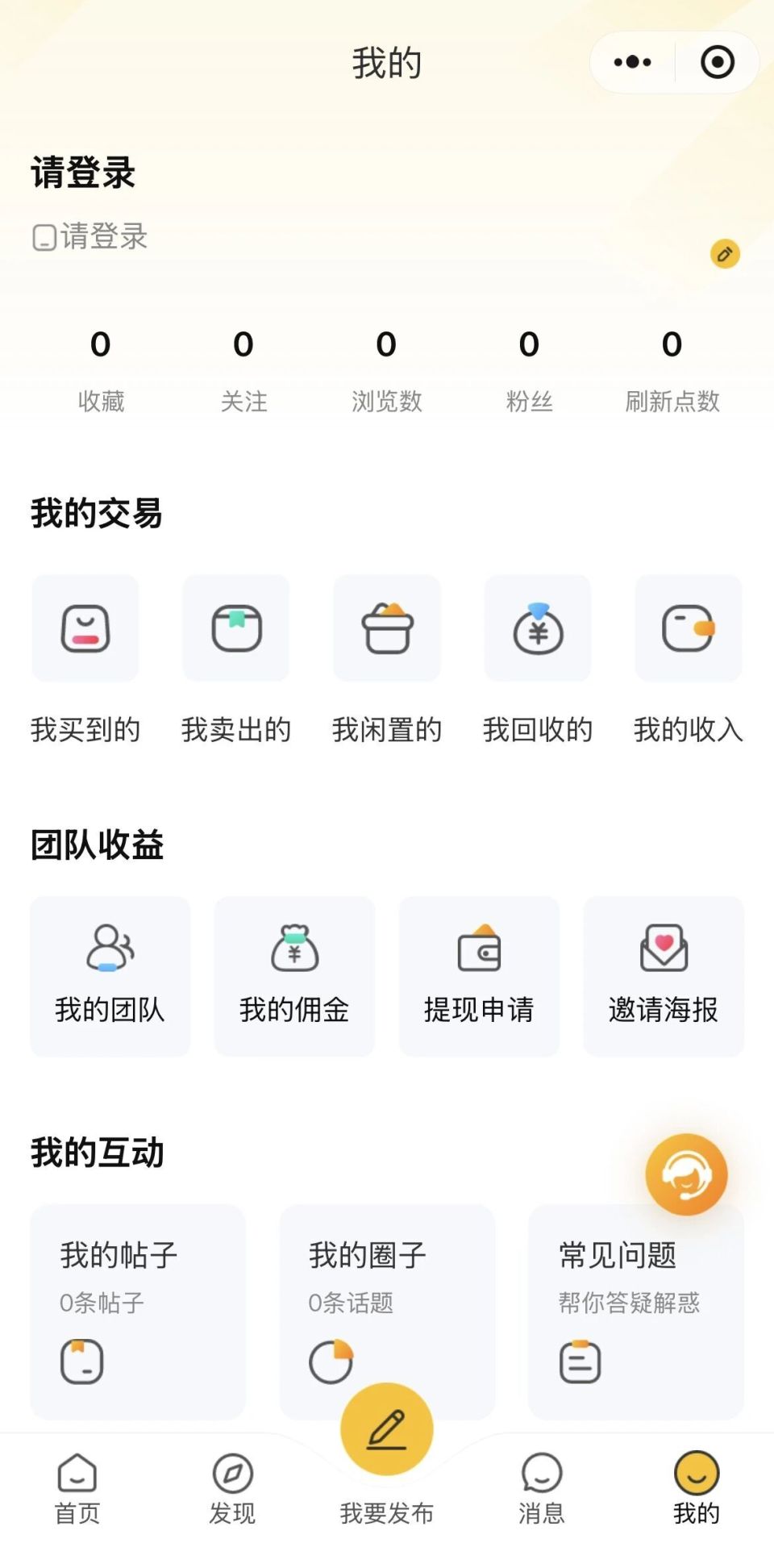The width and height of the screenshot is (774, 1568).
Task: Tap the customer service floating icon
Action: pos(686,1174)
